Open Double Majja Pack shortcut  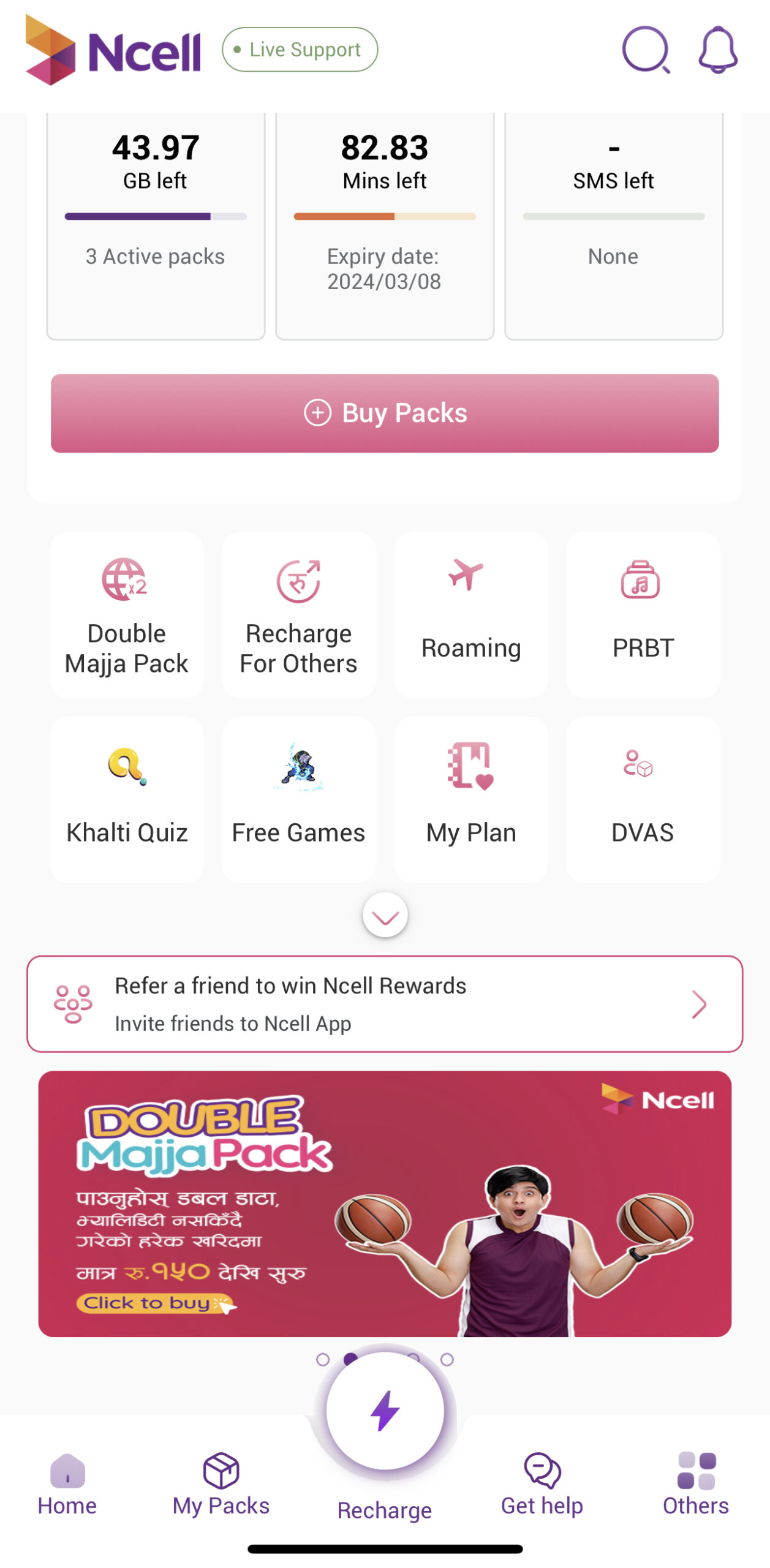tap(127, 614)
